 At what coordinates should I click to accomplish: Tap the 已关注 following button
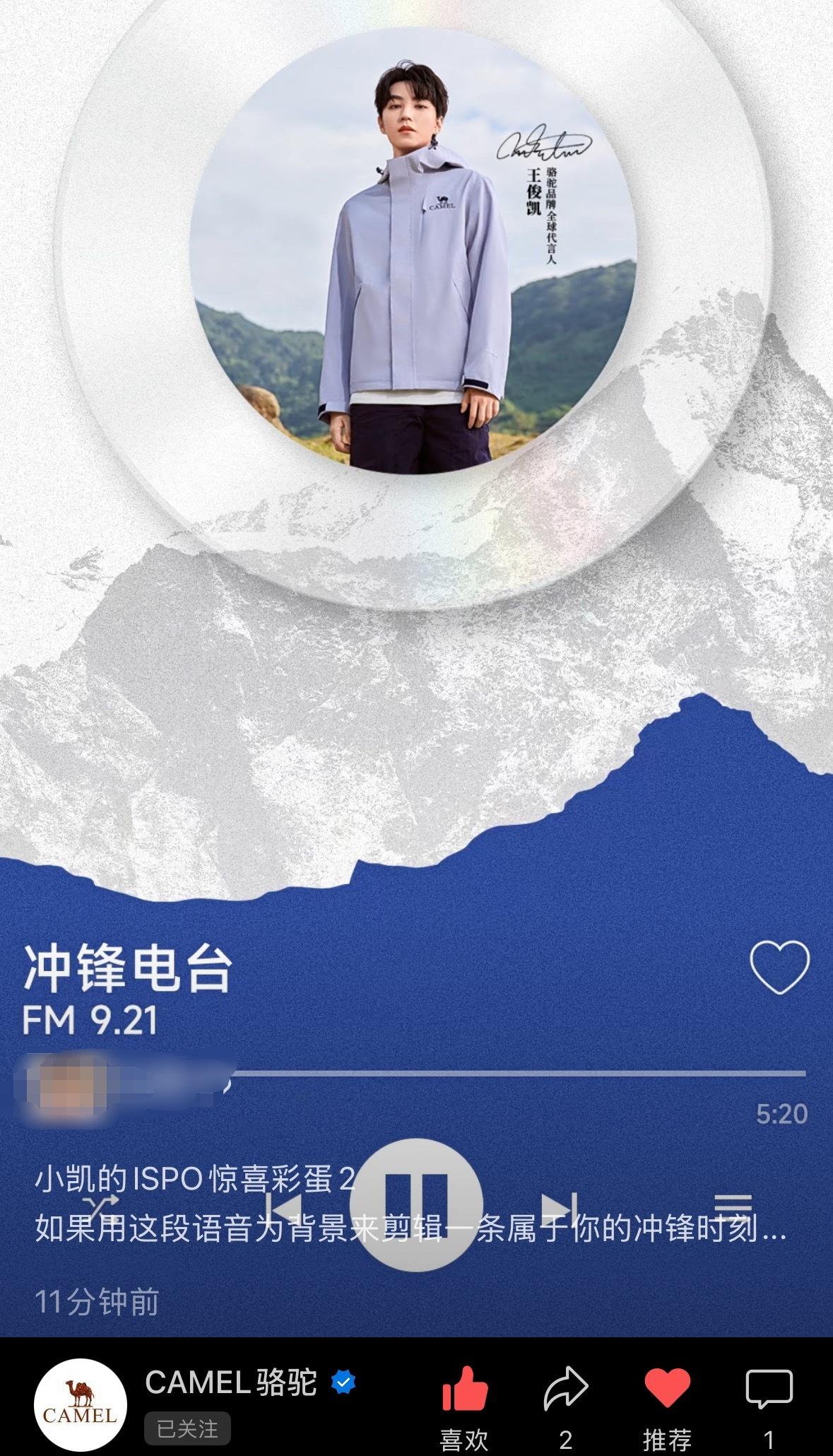(187, 1429)
